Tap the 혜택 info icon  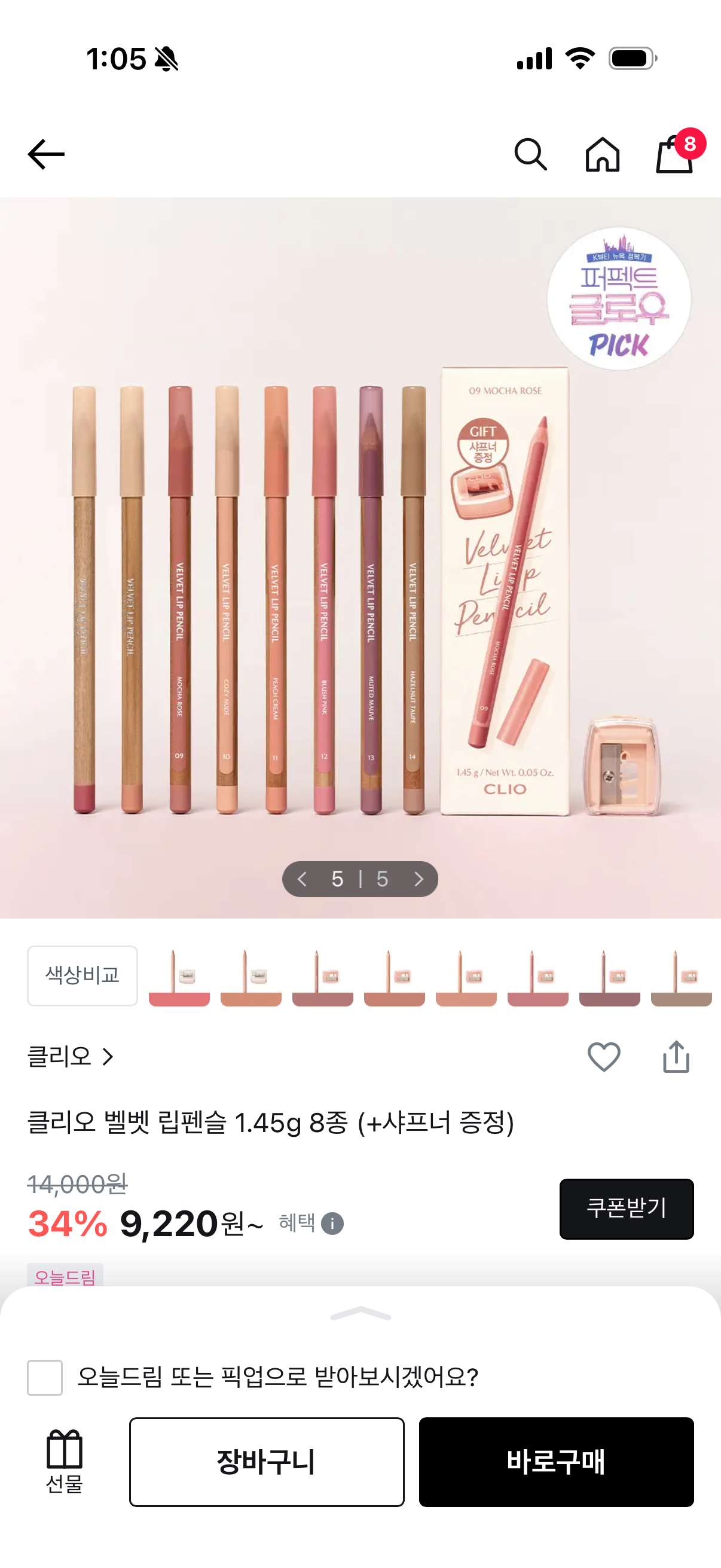coord(334,1224)
